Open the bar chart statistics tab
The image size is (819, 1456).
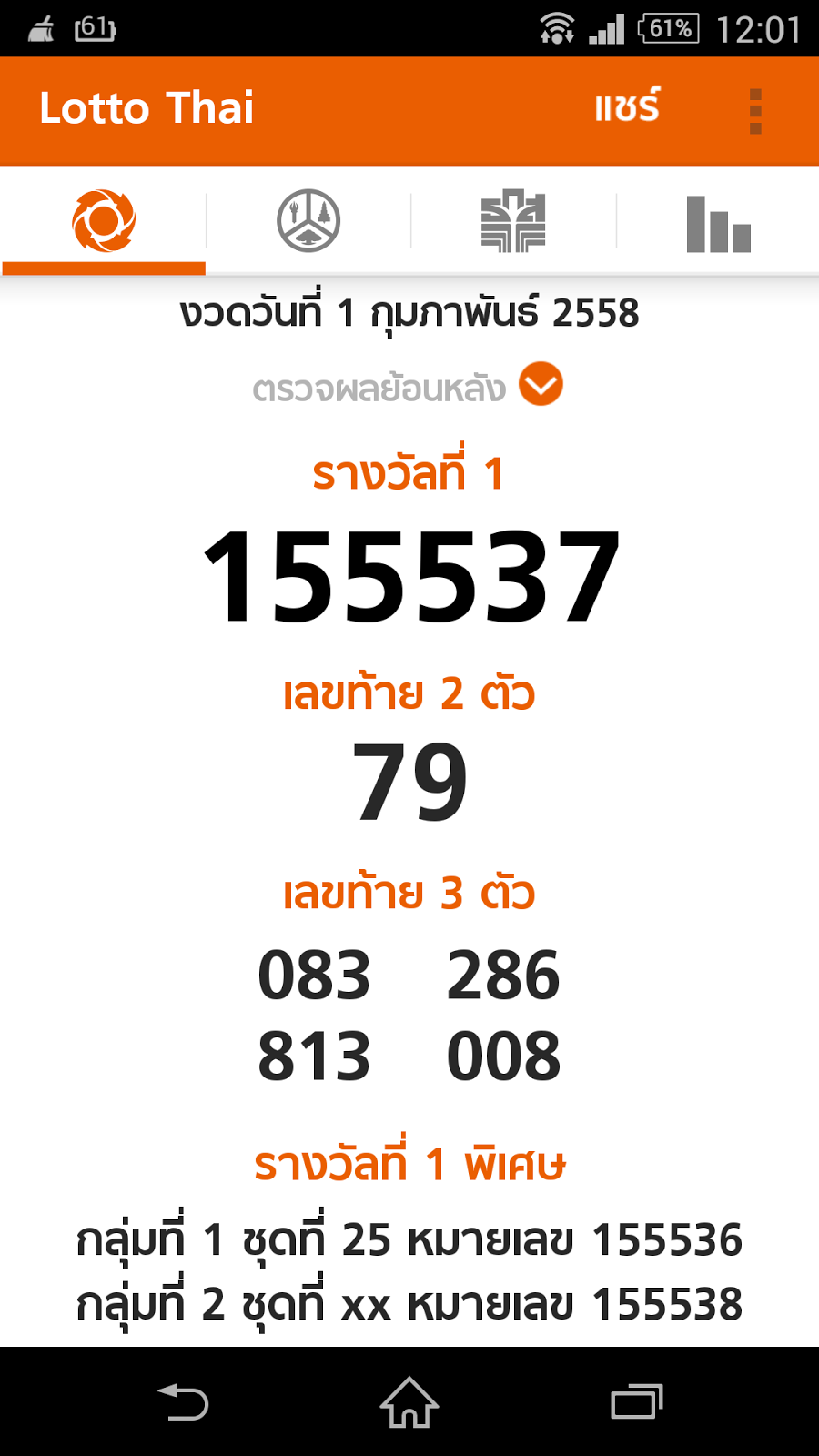pos(718,223)
